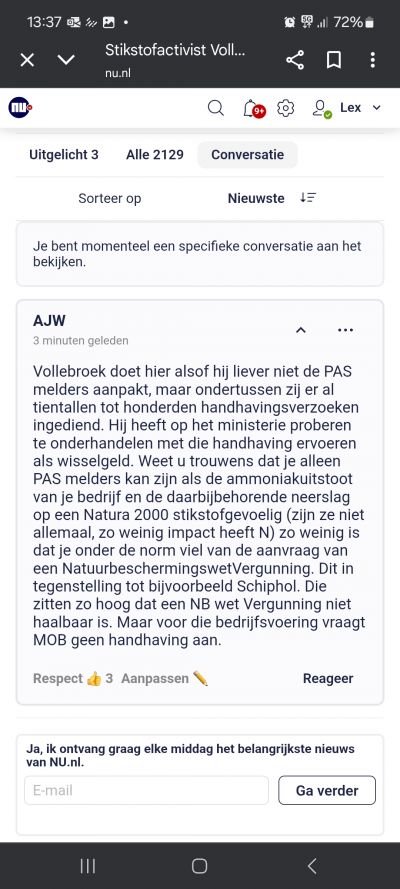Viewport: 400px width, 889px height.
Task: Edit the comment via Aanpassen
Action: pyautogui.click(x=164, y=678)
